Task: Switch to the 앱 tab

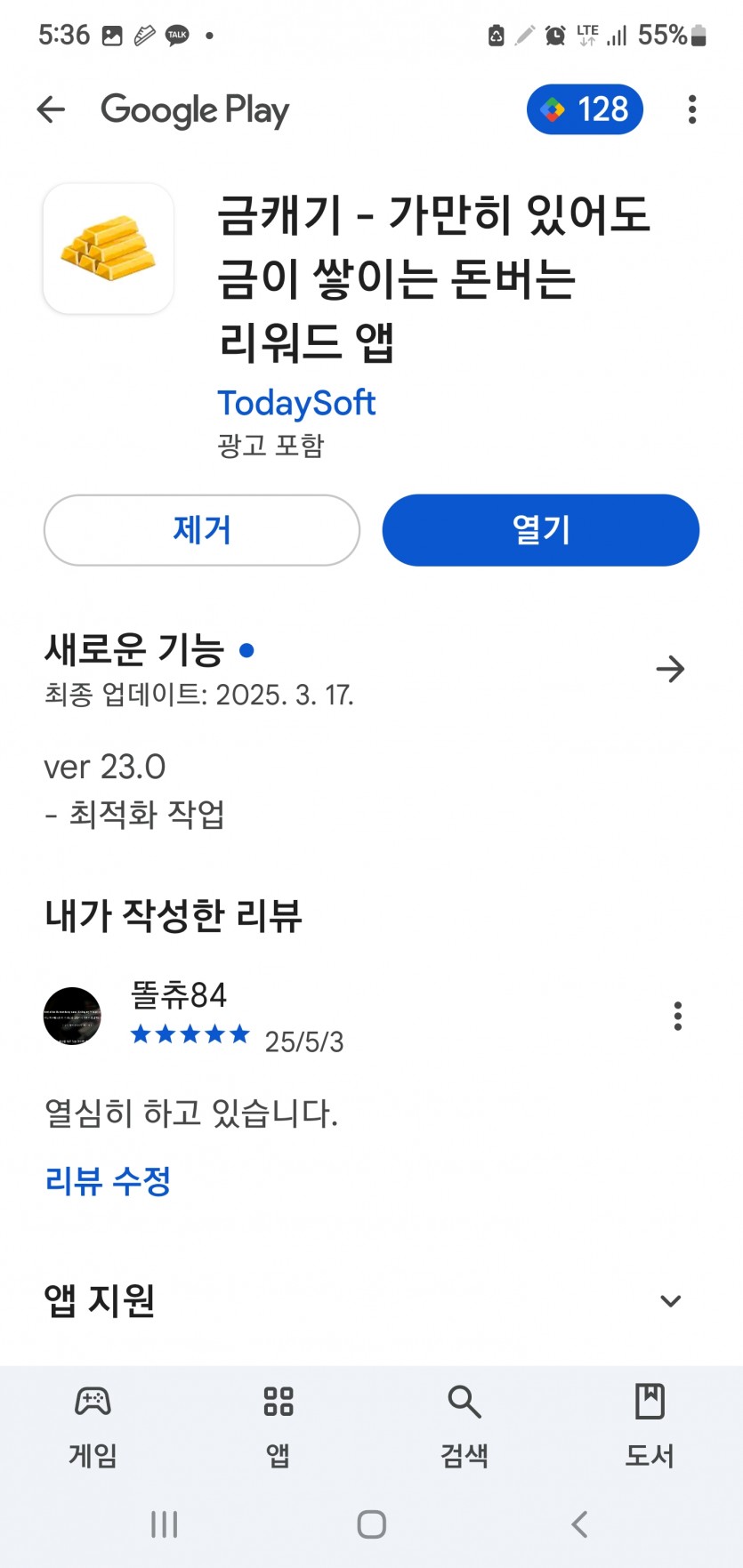Action: point(279,1426)
